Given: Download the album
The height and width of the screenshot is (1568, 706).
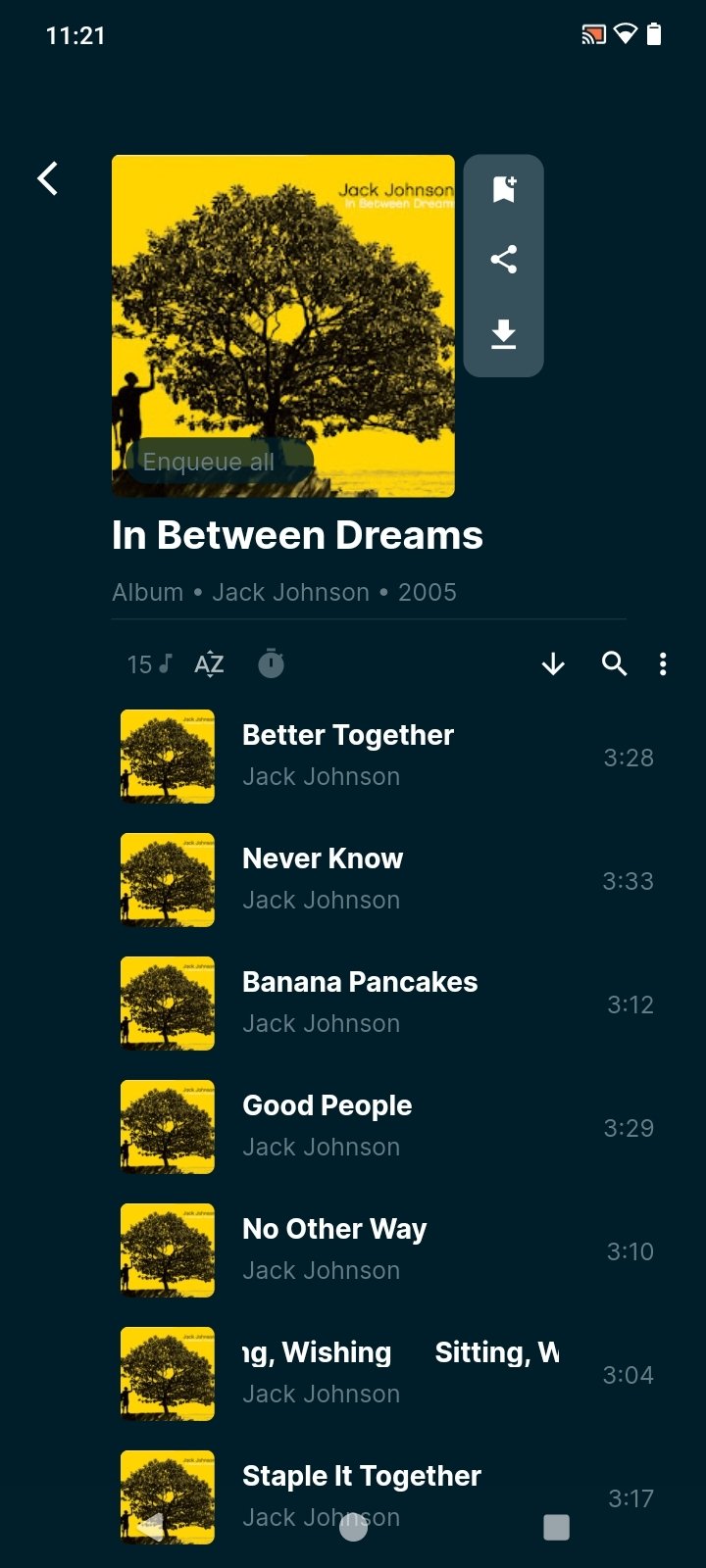Looking at the screenshot, I should (x=504, y=333).
